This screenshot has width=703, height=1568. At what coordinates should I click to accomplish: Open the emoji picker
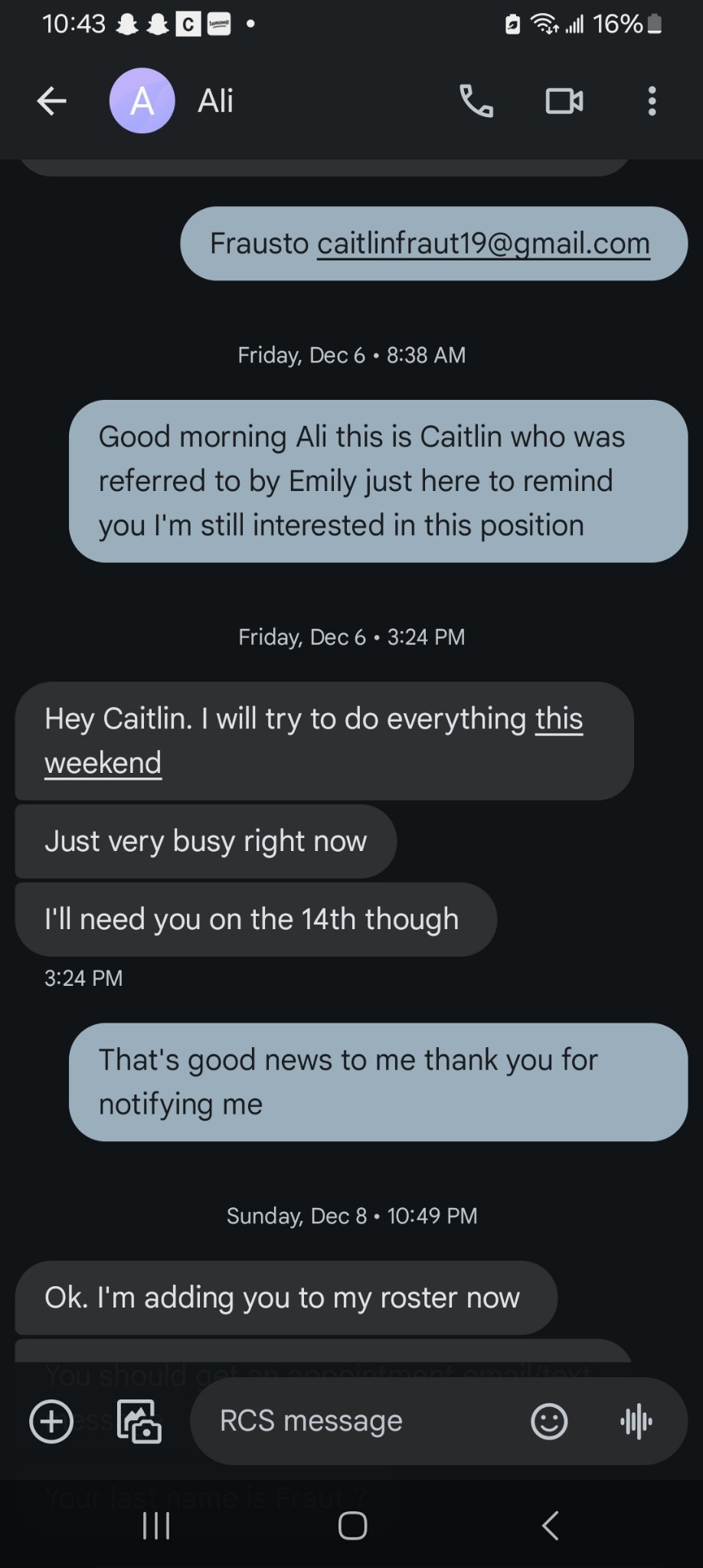[x=549, y=1422]
